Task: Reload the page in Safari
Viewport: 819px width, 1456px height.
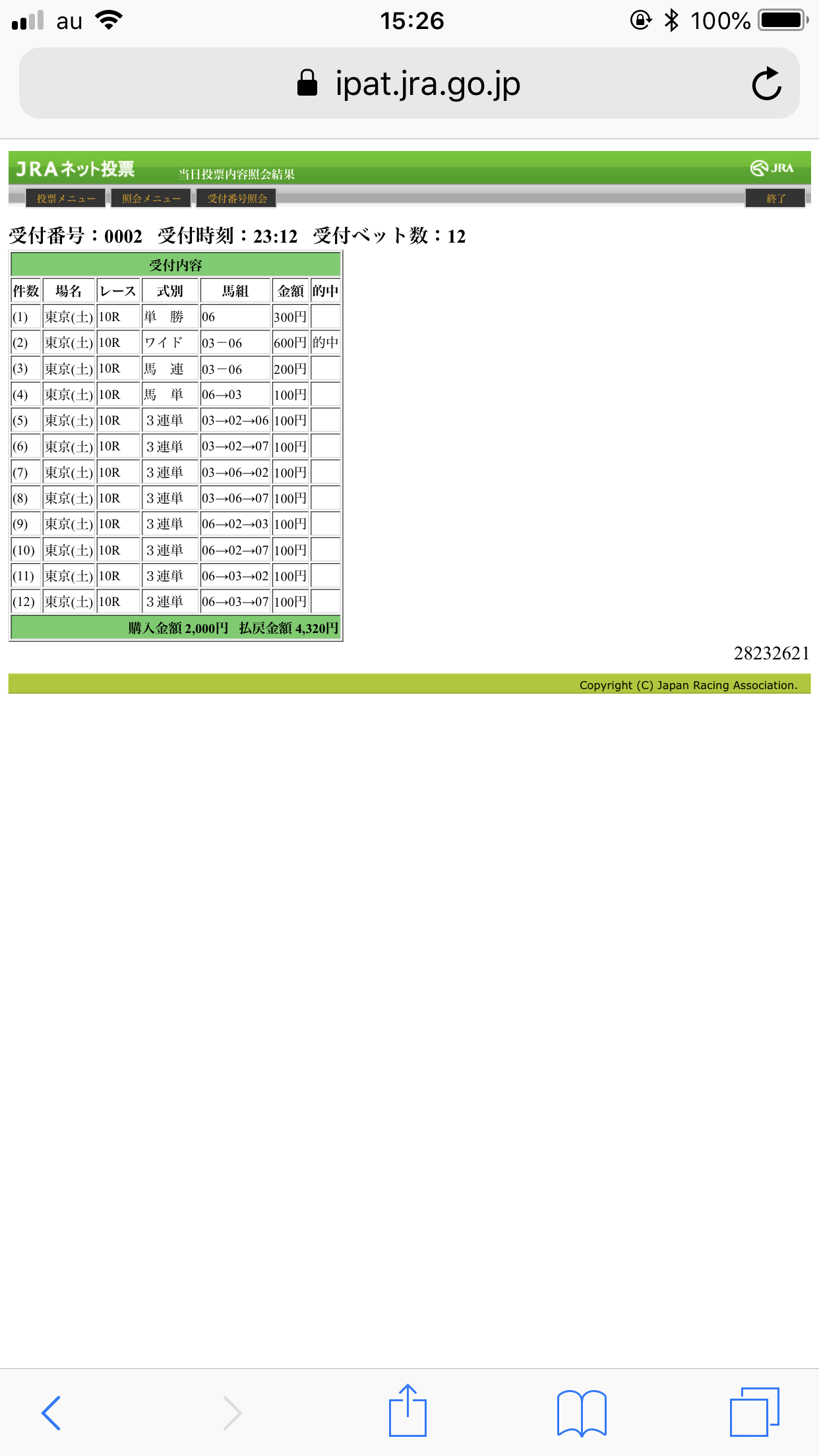Action: [766, 84]
